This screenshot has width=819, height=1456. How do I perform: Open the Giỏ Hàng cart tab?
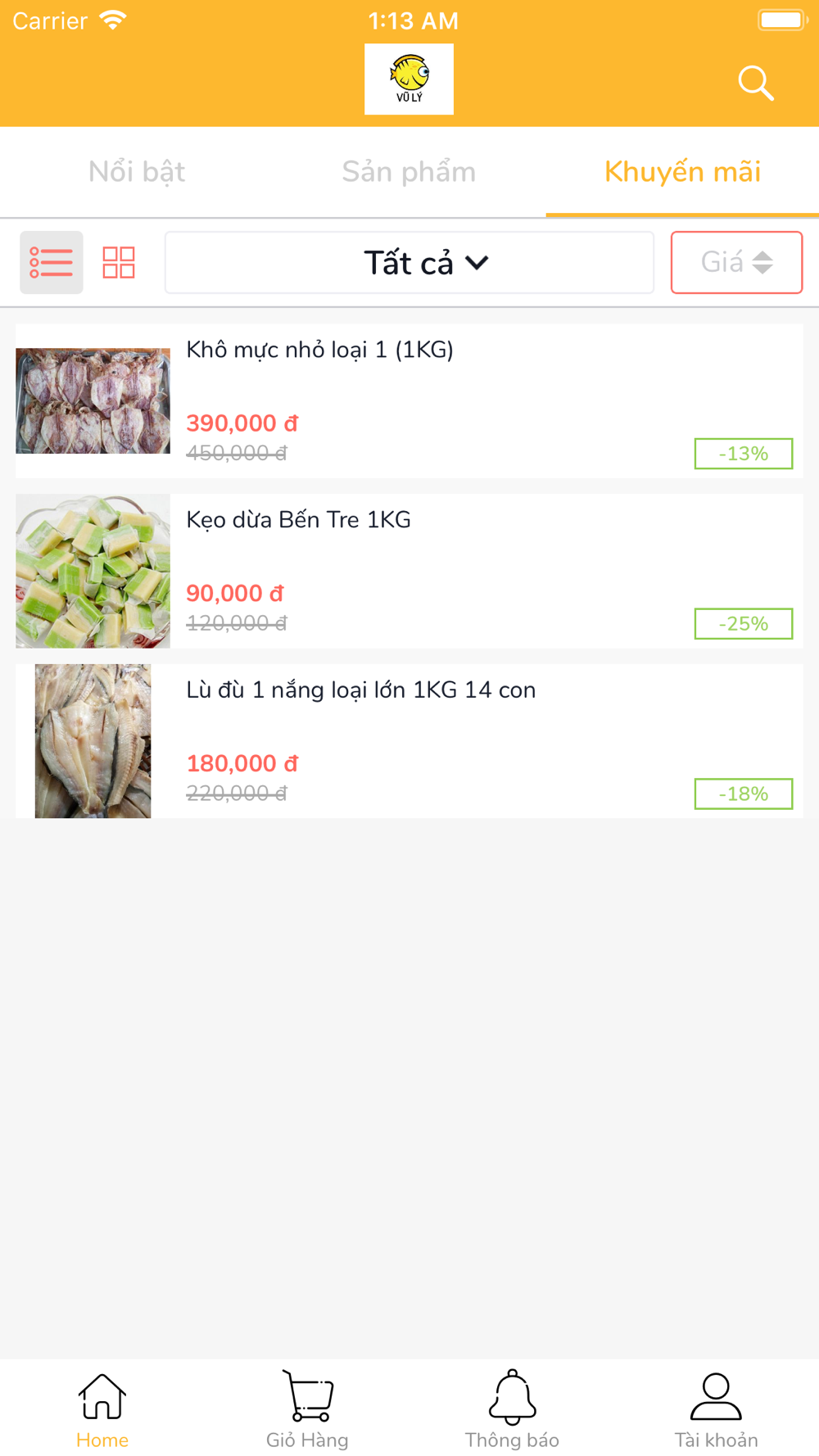(307, 1410)
